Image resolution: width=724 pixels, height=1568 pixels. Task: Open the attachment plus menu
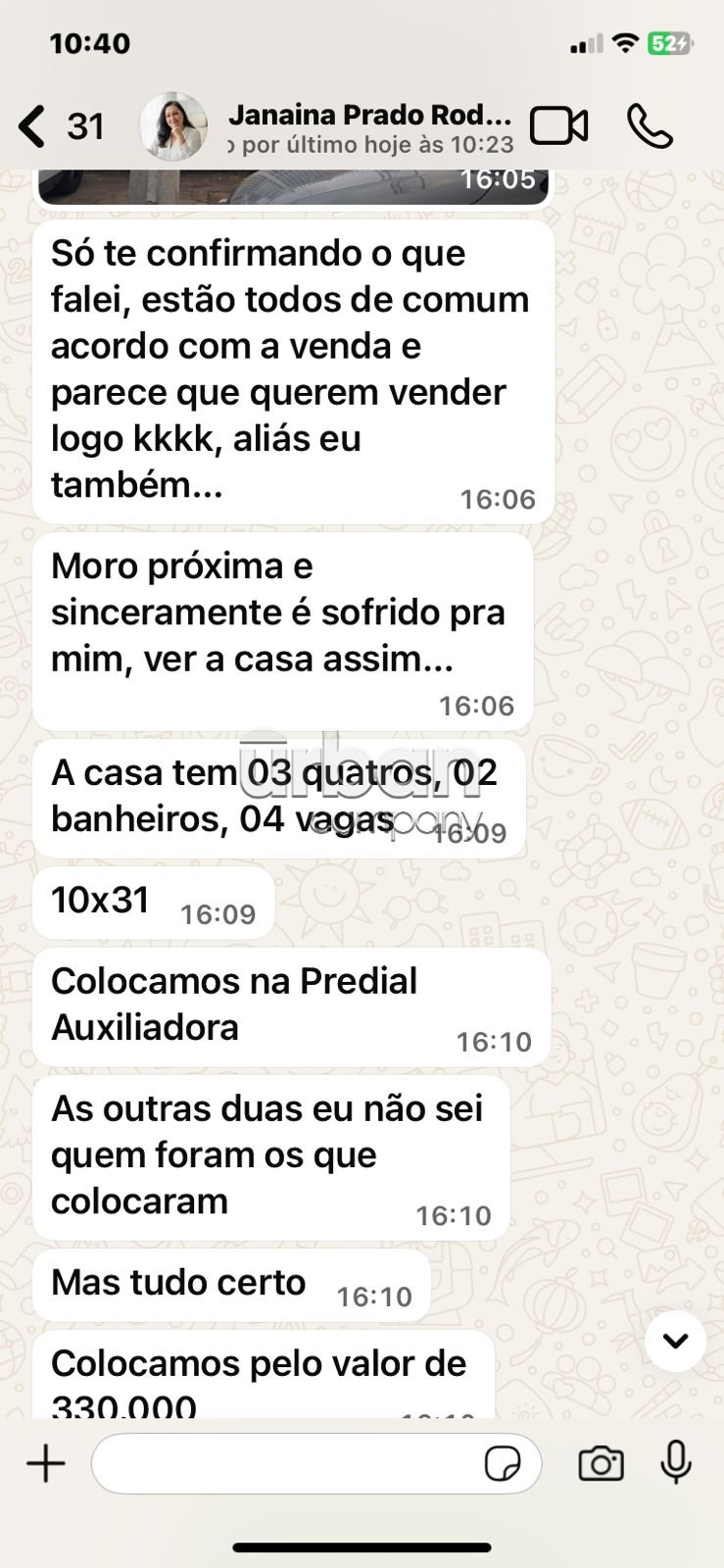click(x=45, y=1464)
